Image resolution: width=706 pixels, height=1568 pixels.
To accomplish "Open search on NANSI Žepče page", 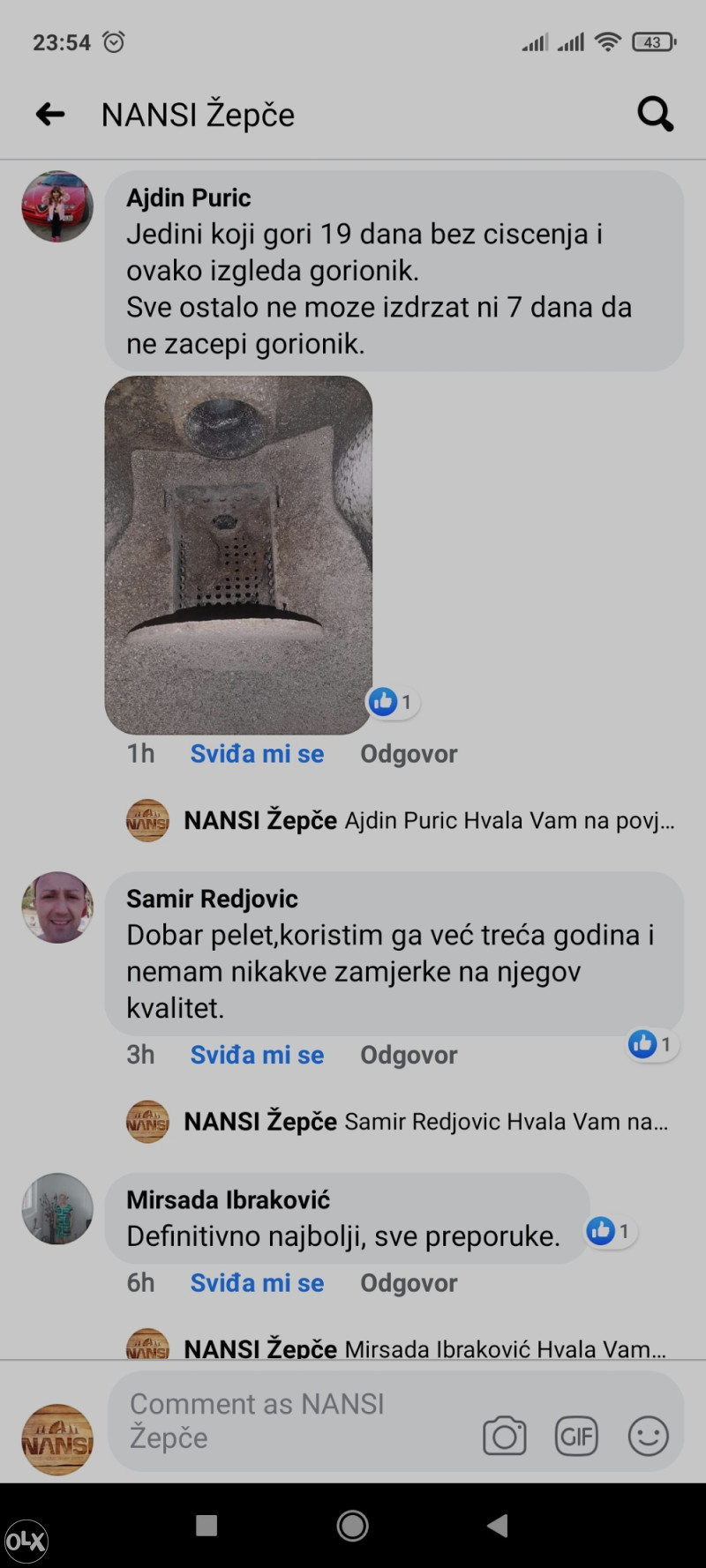I will (x=655, y=114).
